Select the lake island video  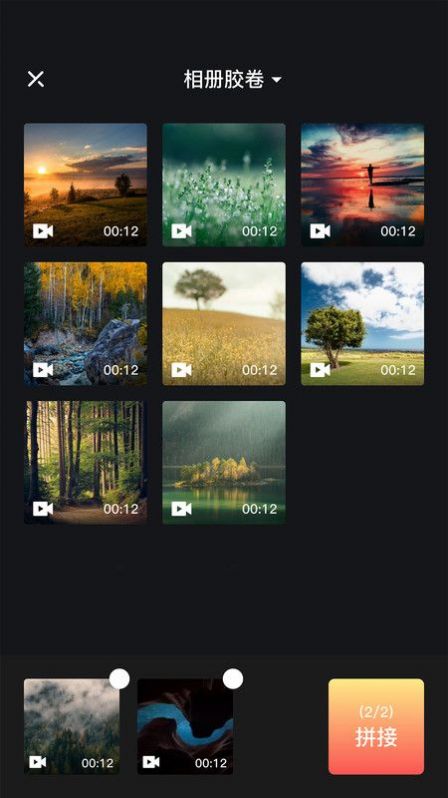224,463
